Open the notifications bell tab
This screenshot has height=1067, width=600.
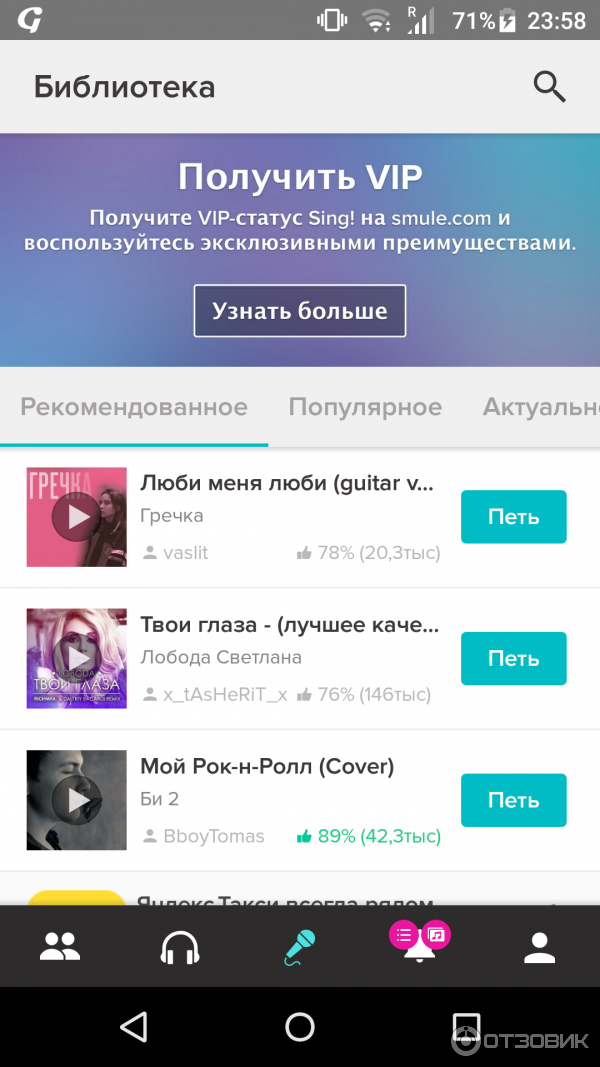[x=419, y=950]
